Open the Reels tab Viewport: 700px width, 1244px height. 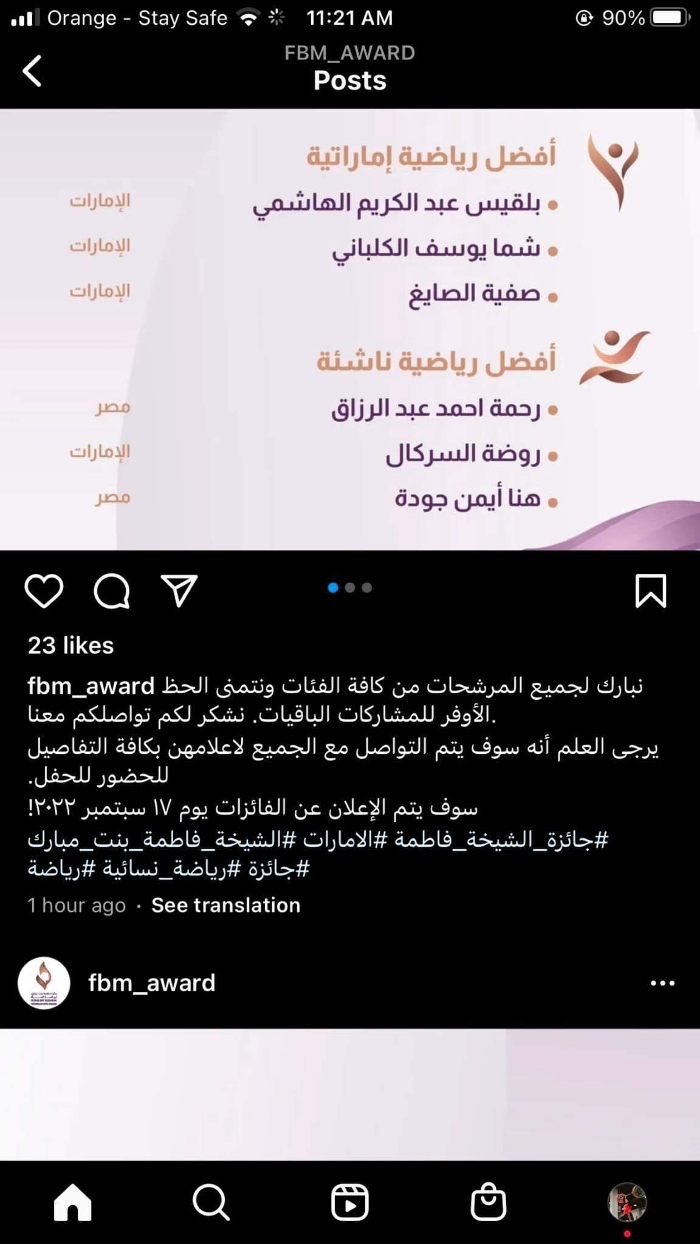click(350, 1203)
